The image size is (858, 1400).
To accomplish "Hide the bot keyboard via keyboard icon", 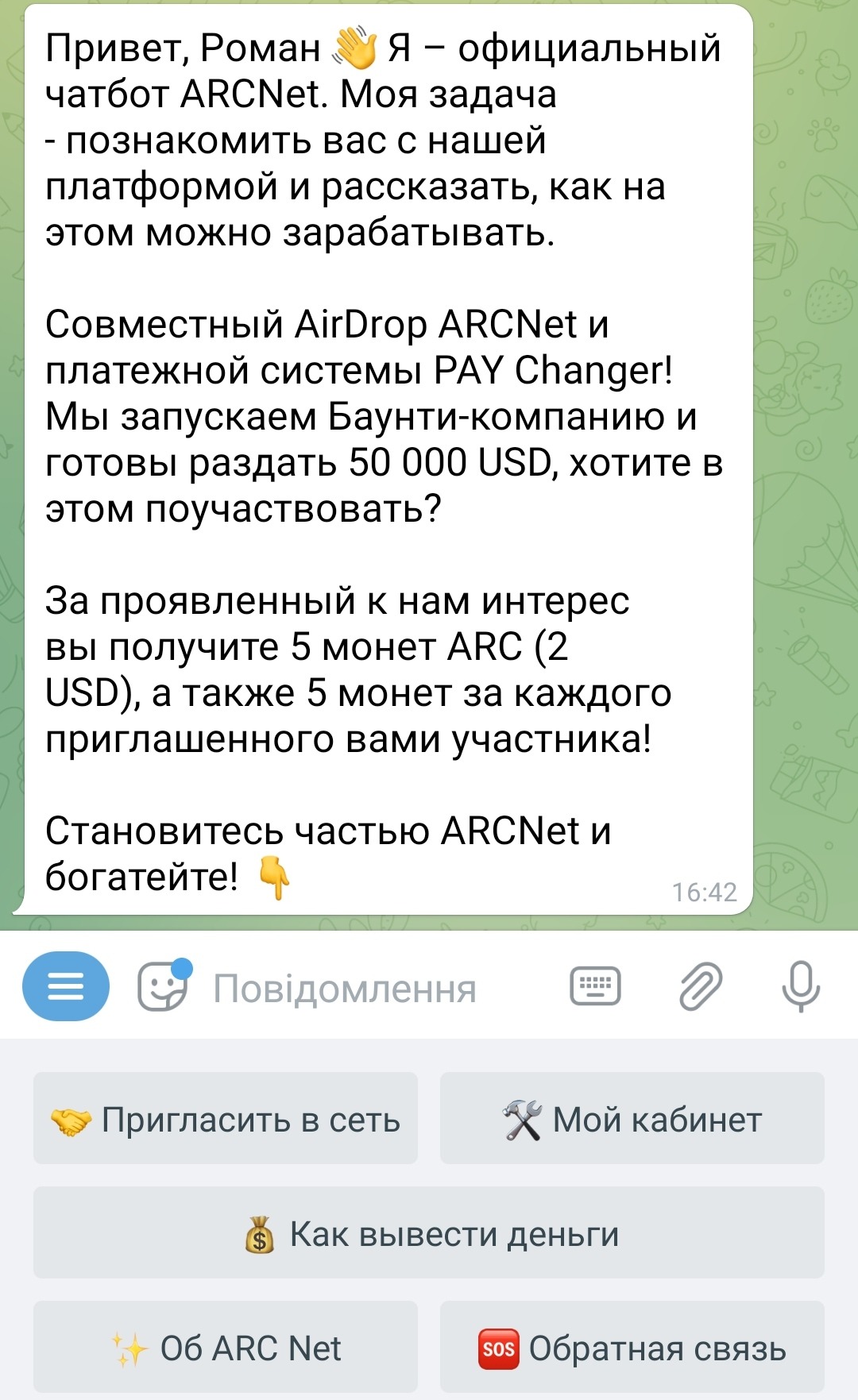I will pyautogui.click(x=596, y=986).
